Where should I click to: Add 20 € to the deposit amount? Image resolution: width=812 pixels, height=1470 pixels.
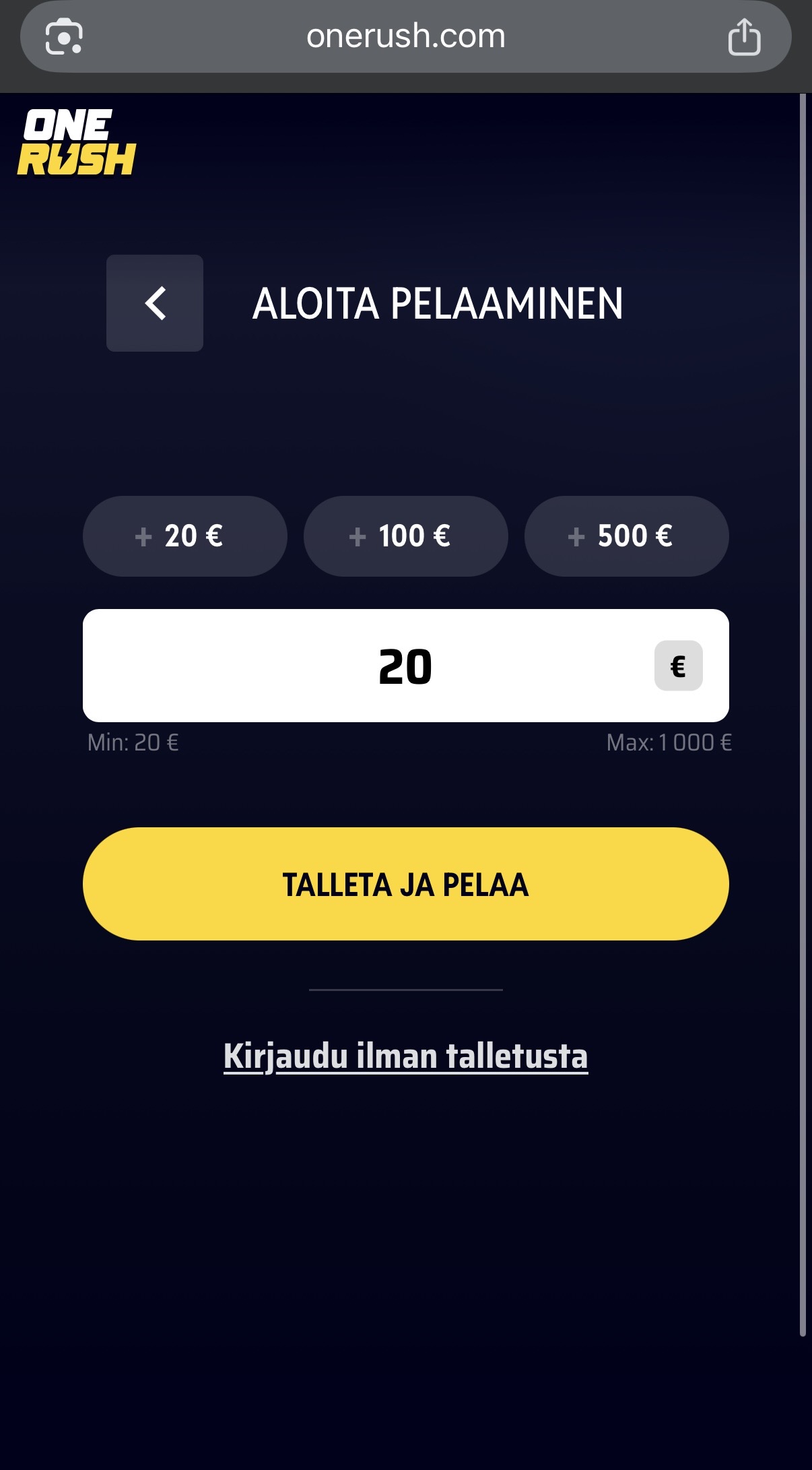click(x=184, y=536)
